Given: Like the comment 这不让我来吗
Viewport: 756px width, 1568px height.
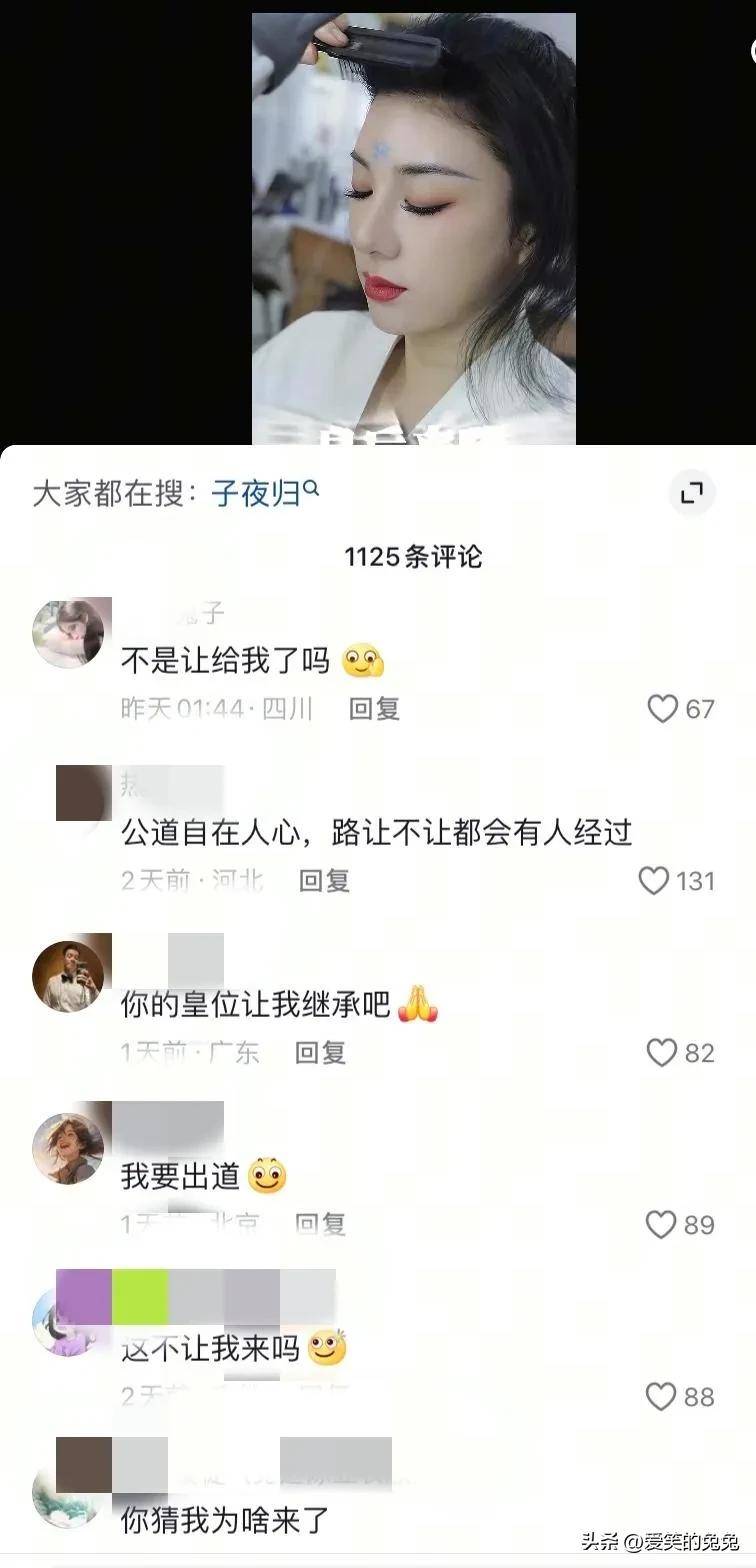Looking at the screenshot, I should (x=662, y=1396).
